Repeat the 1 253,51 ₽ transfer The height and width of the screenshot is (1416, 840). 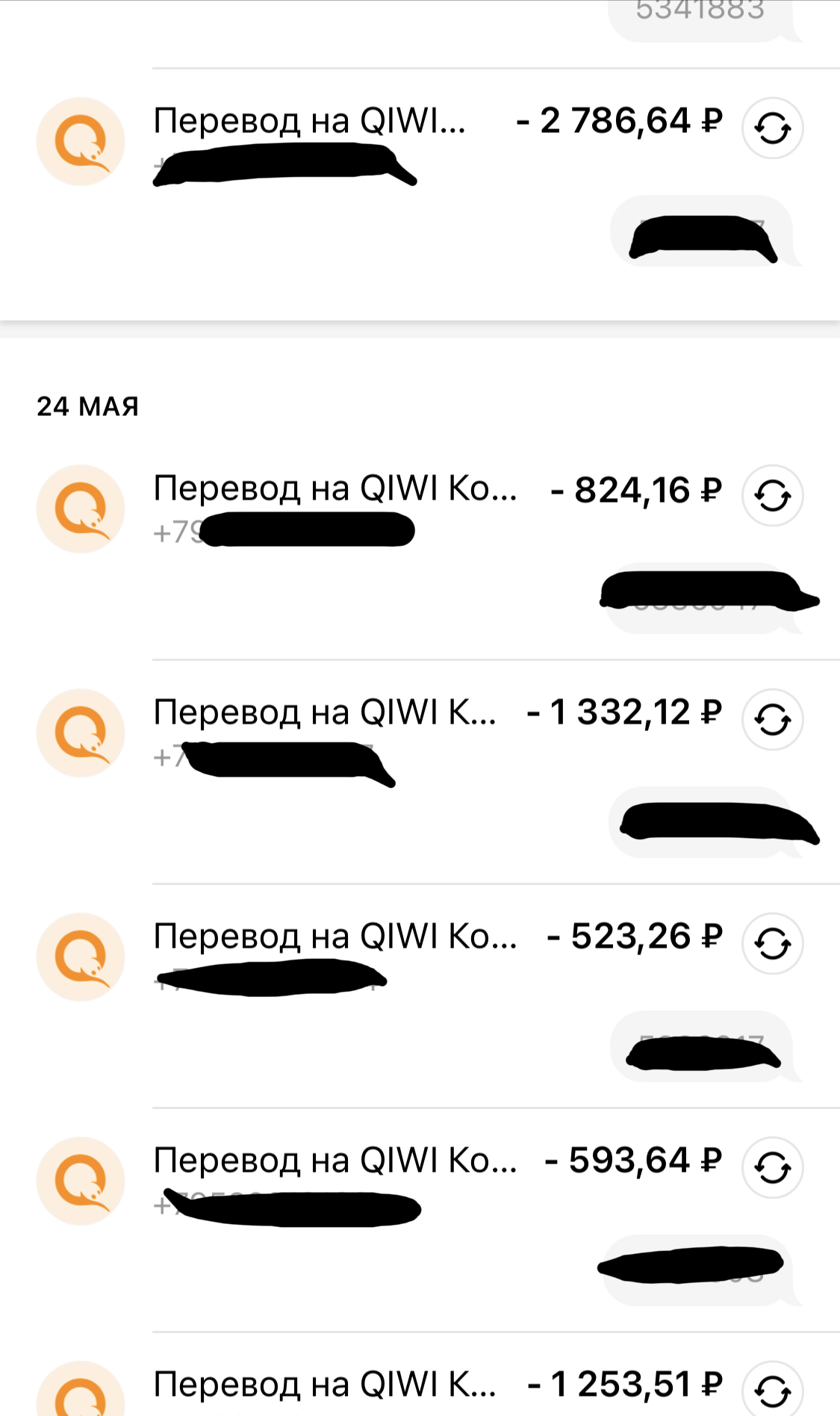pos(772,1389)
